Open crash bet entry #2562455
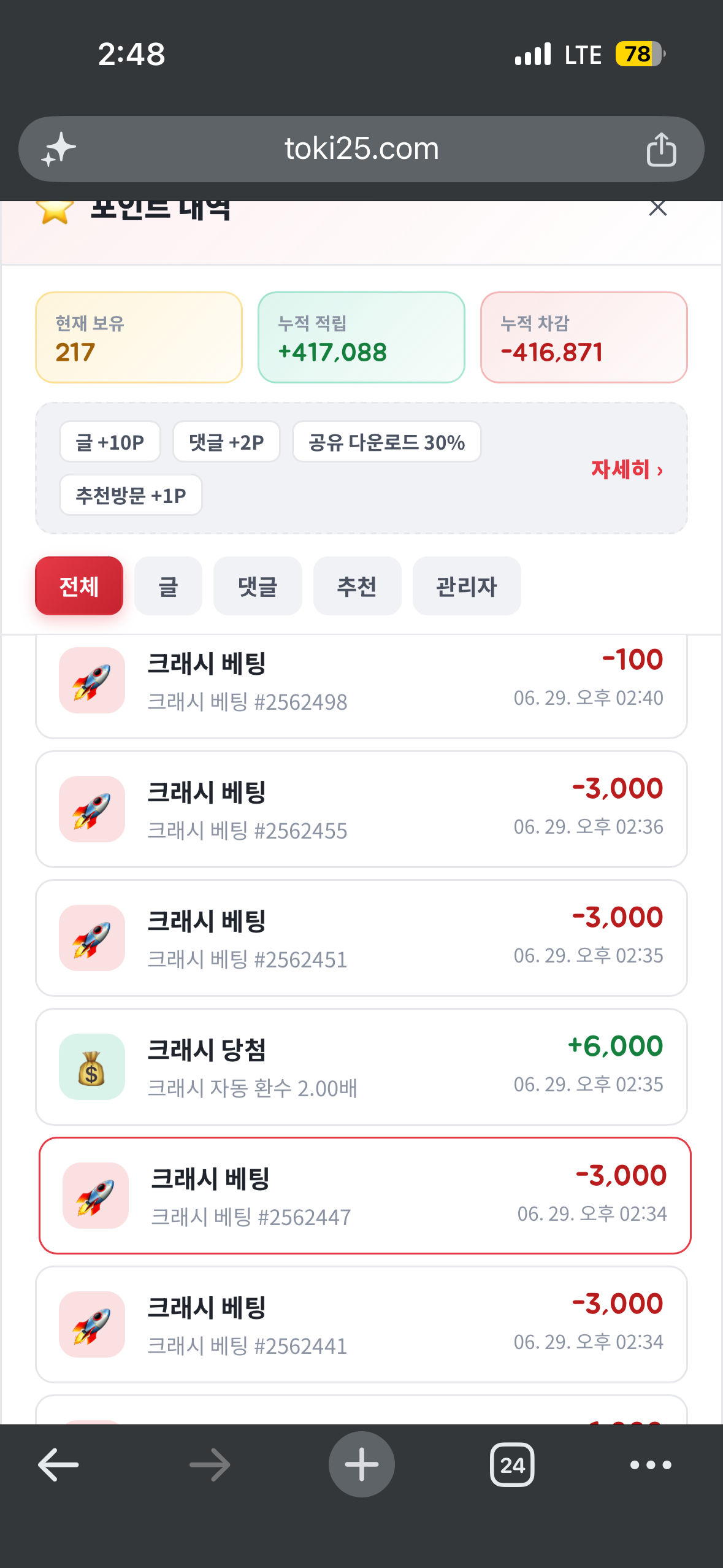Image resolution: width=723 pixels, height=1568 pixels. tap(361, 809)
